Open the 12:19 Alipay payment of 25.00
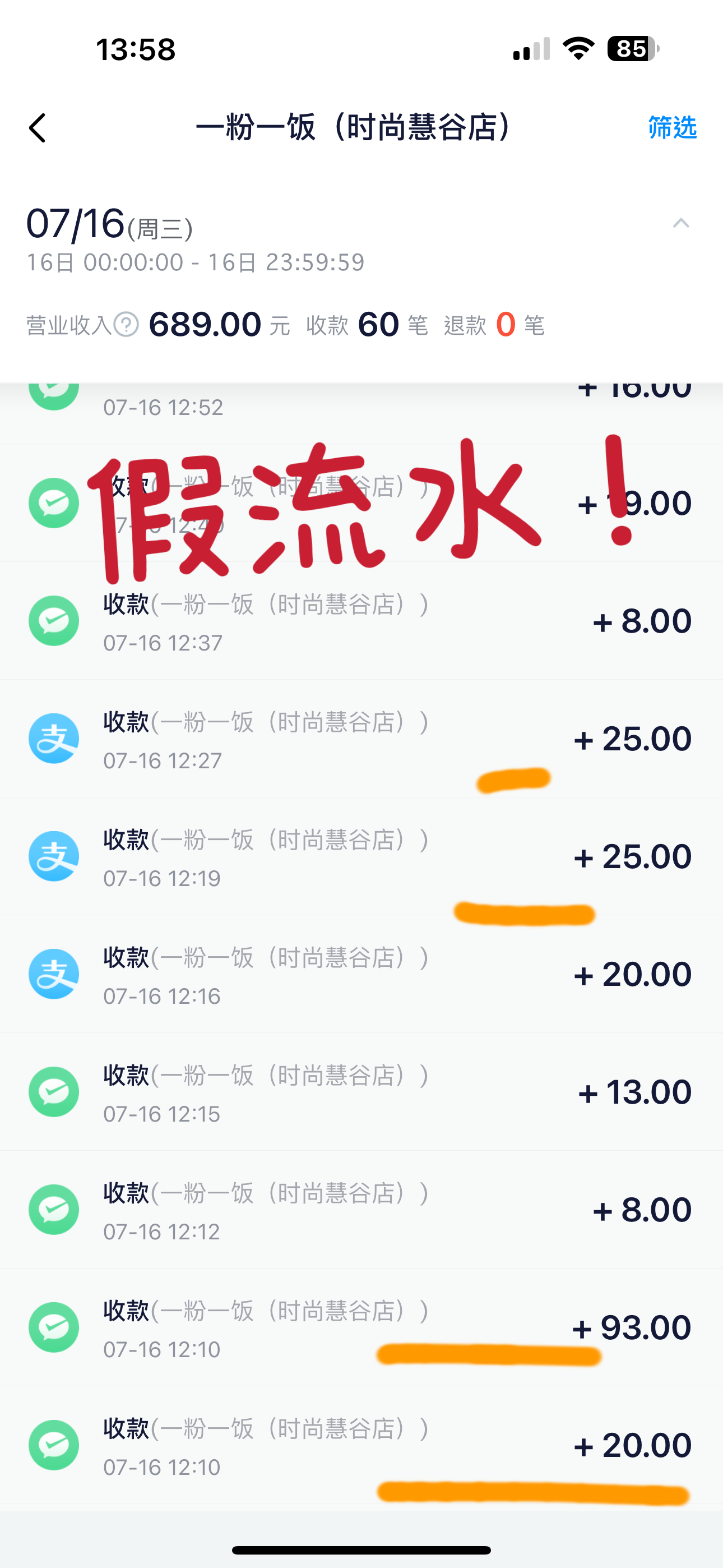The height and width of the screenshot is (1568, 723). [361, 856]
